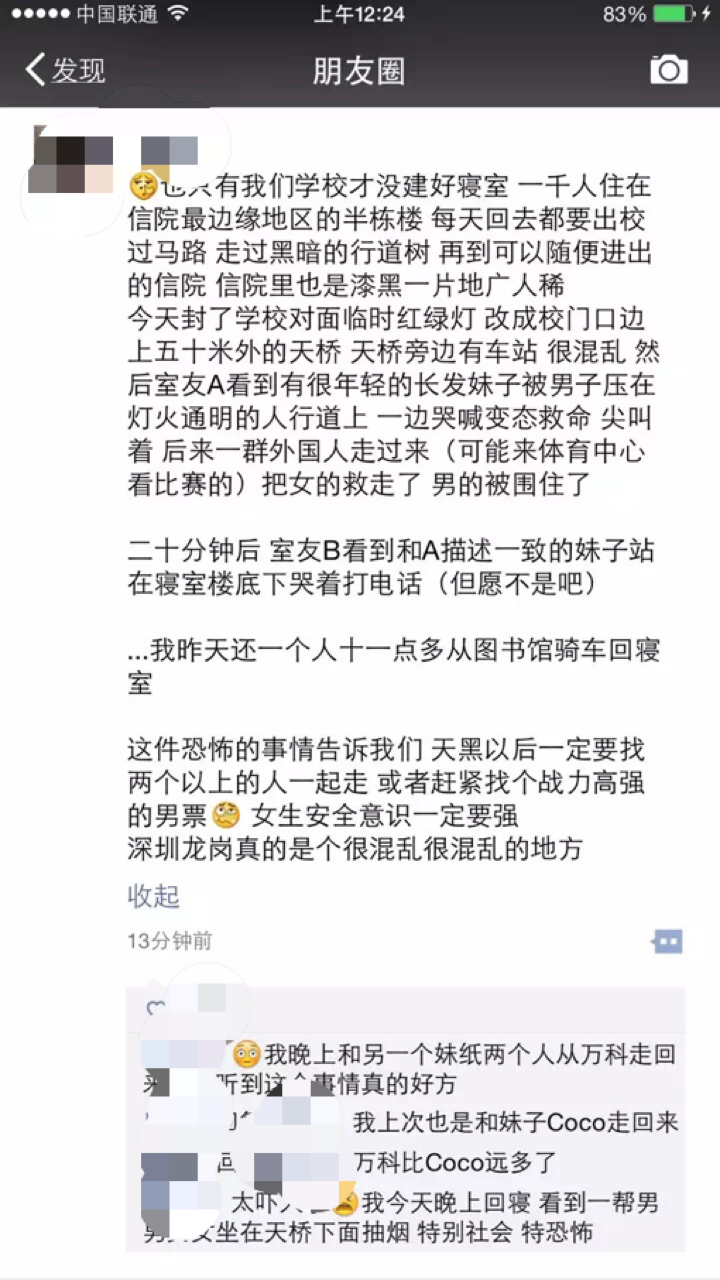Open the camera to post a moment
The height and width of the screenshot is (1280, 720).
(x=668, y=70)
